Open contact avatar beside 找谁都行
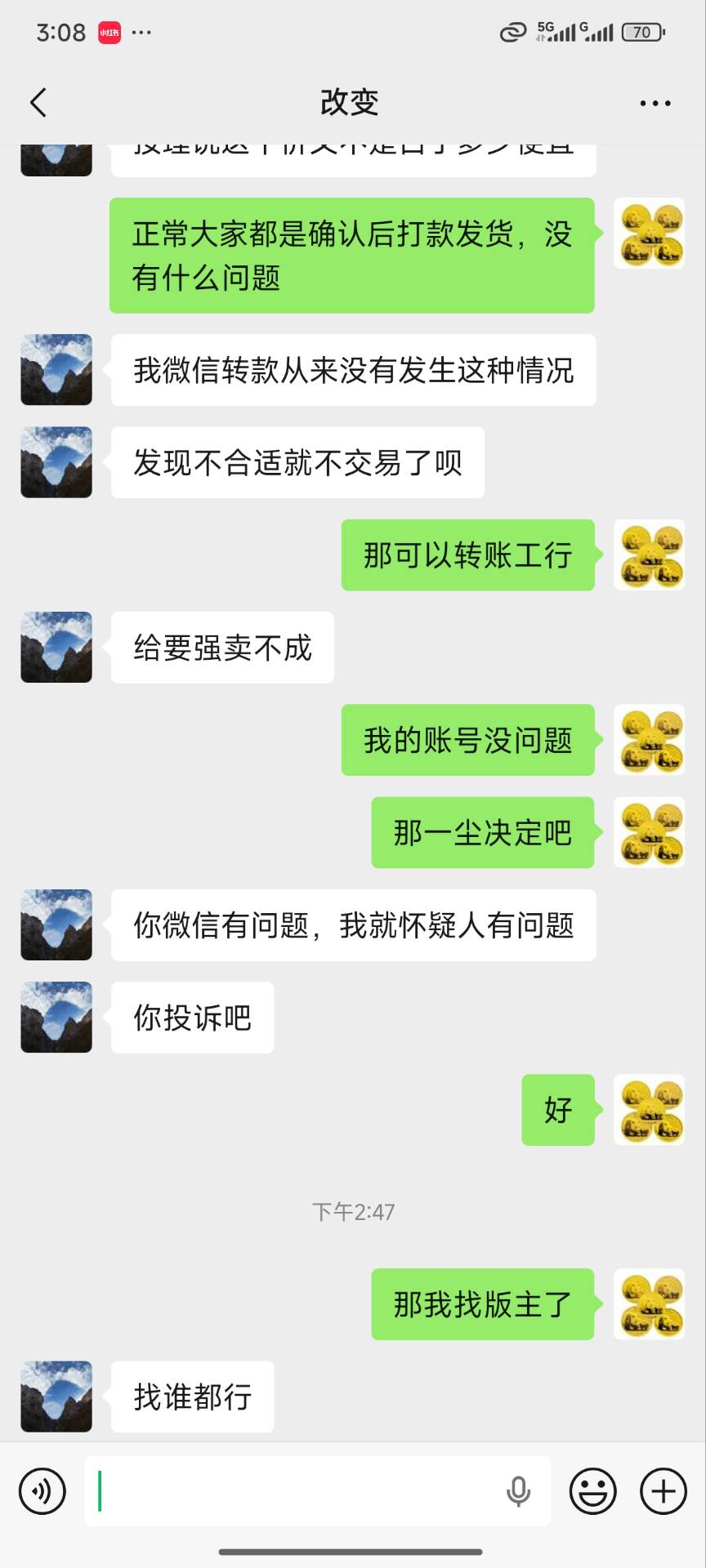Screen dimensions: 706x1568 [56, 1396]
